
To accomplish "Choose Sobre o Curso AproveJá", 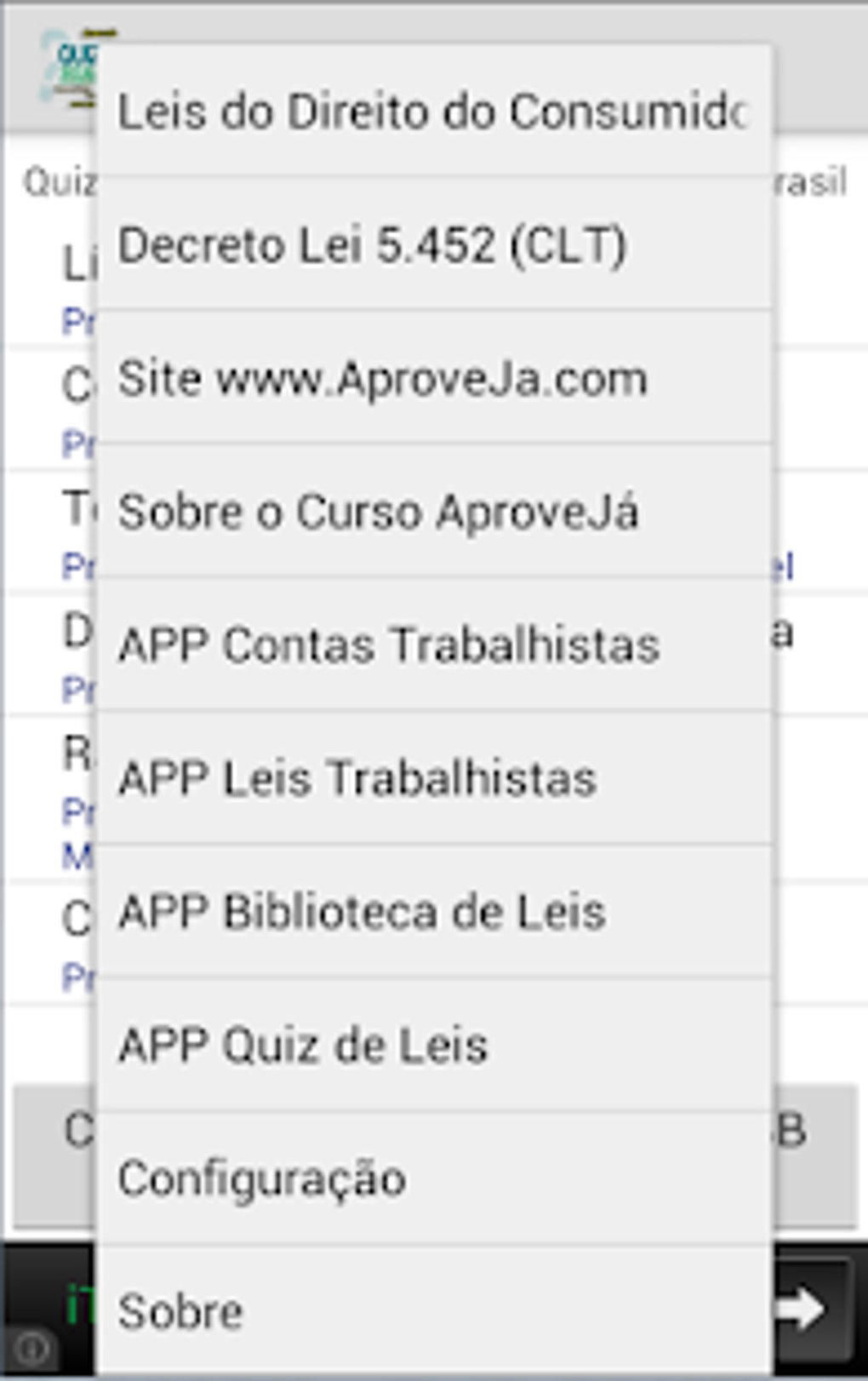I will 434,512.
